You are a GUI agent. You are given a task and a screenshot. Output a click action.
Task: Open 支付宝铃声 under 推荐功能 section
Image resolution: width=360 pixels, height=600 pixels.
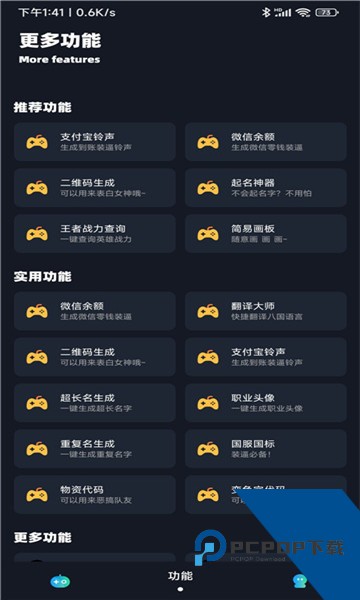pos(95,142)
